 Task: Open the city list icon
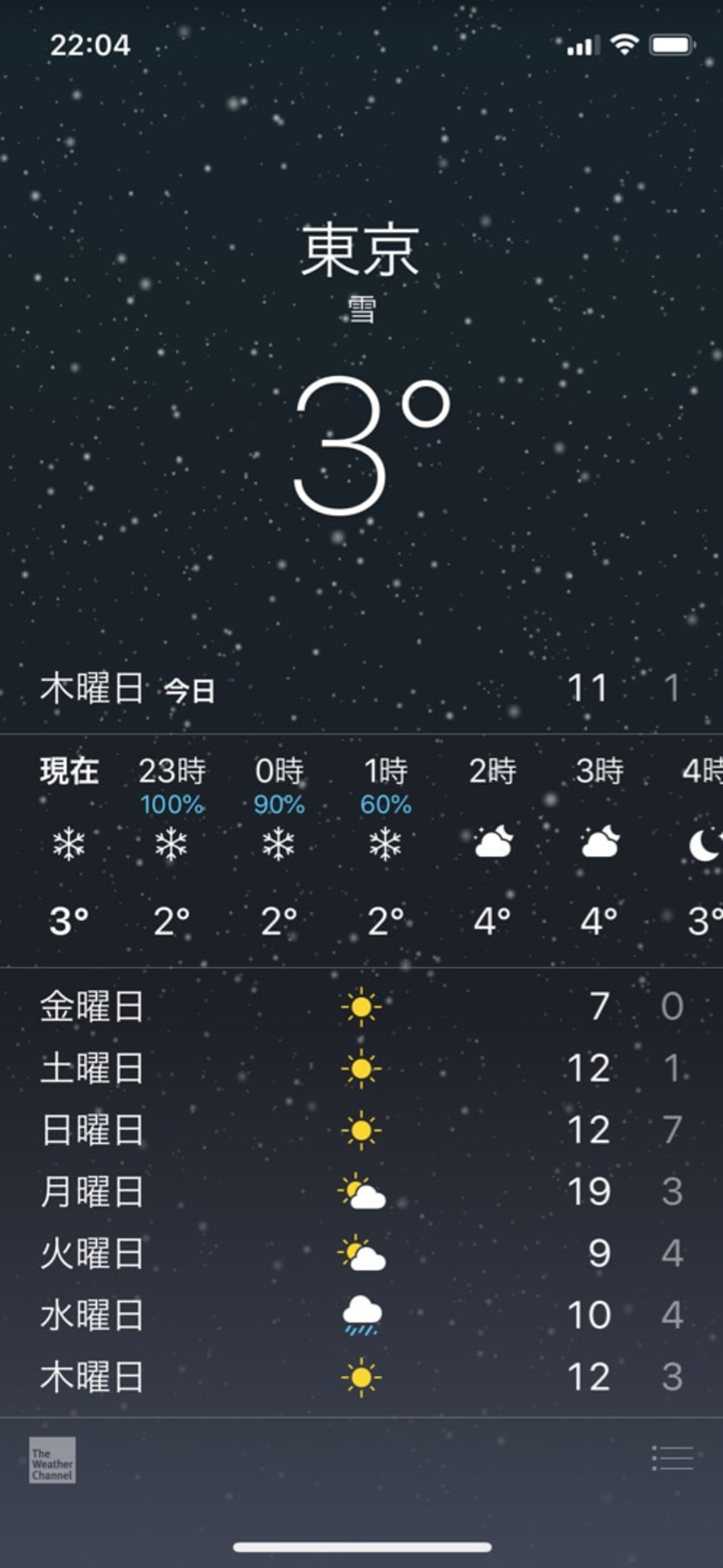[672, 1458]
